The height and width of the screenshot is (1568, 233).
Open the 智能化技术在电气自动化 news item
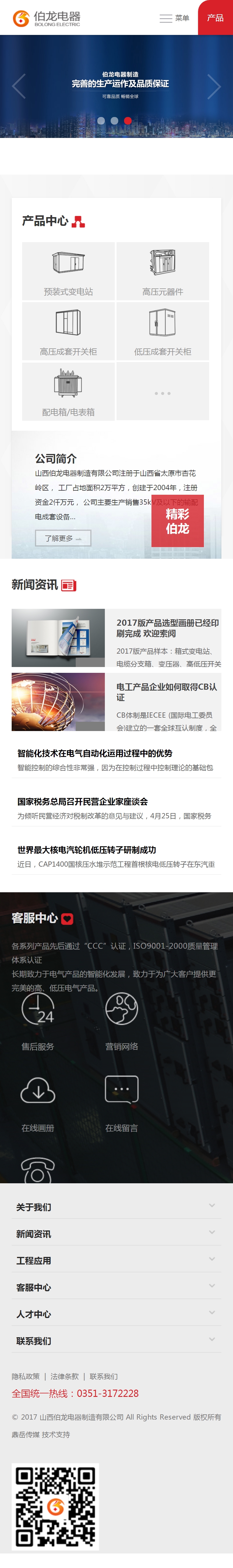coord(95,753)
